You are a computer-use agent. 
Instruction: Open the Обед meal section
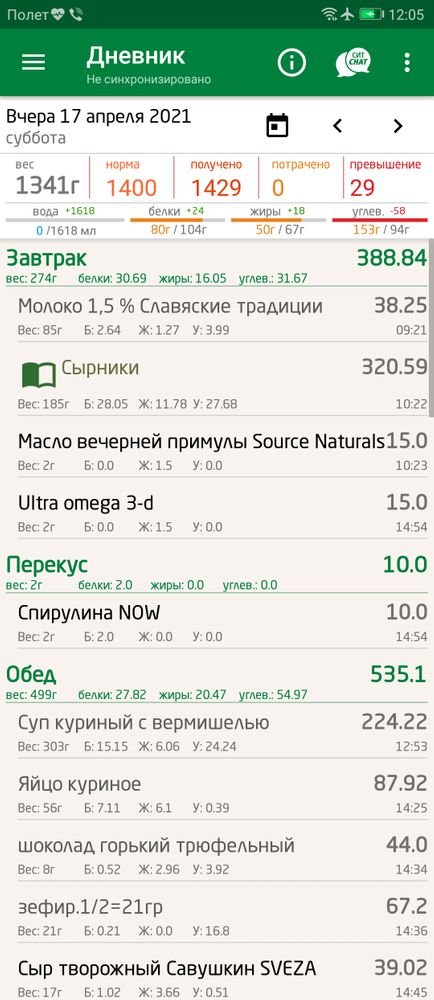(x=217, y=682)
